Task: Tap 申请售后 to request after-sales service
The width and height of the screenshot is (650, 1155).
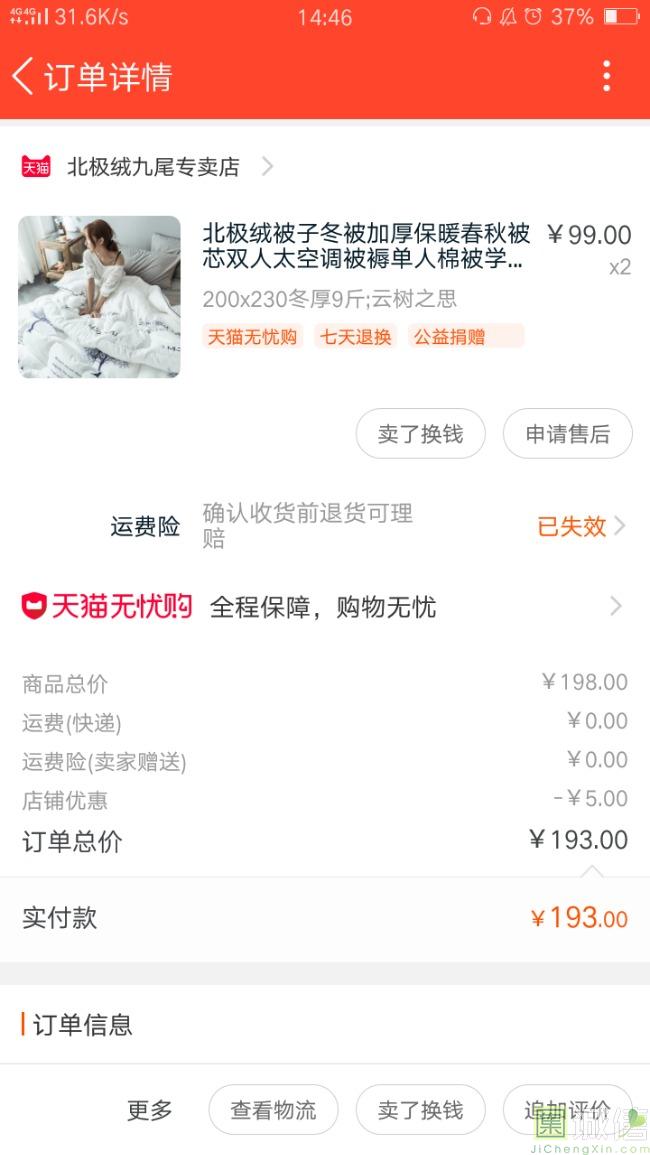Action: point(567,434)
